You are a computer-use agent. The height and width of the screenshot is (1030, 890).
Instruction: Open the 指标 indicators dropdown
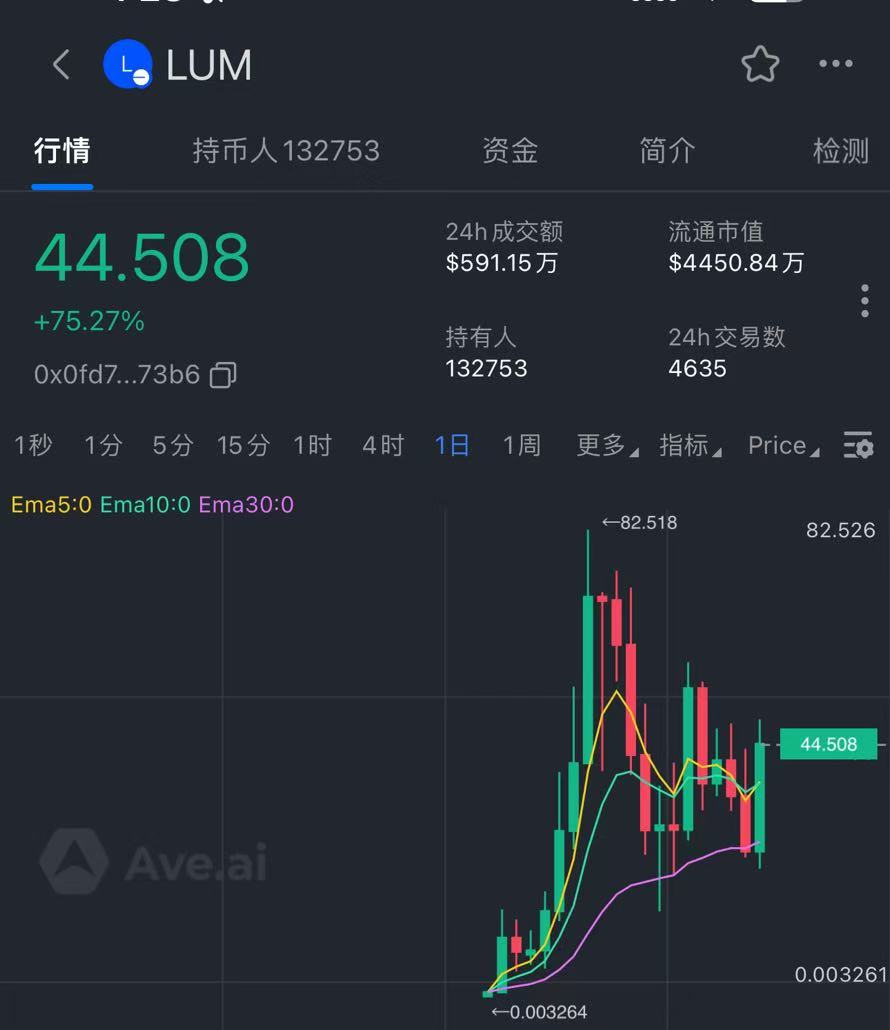coord(690,445)
